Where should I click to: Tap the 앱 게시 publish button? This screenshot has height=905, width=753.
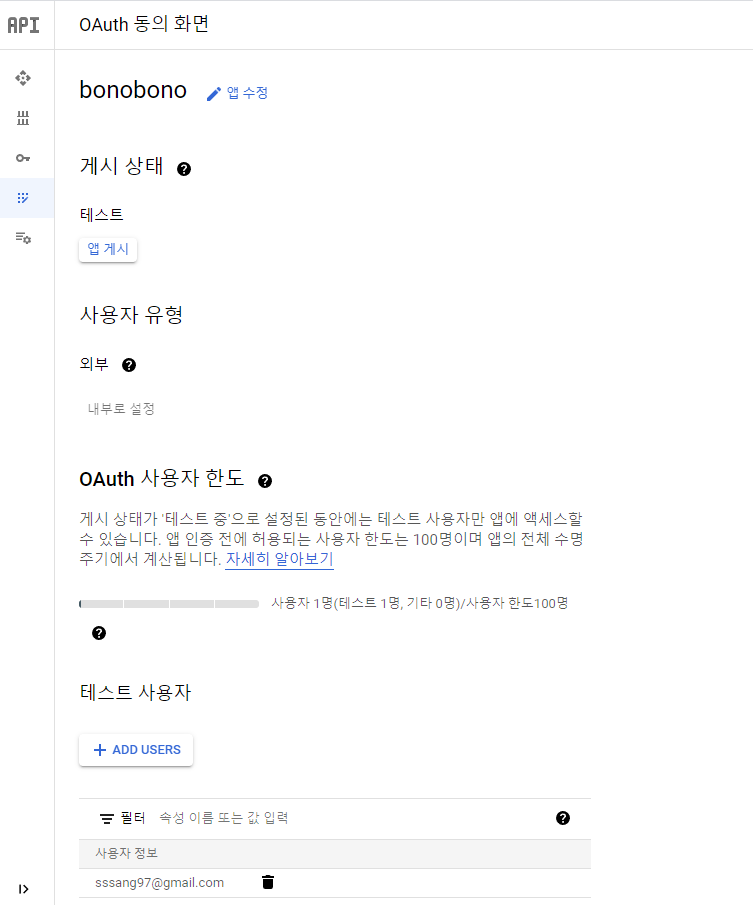pos(108,249)
